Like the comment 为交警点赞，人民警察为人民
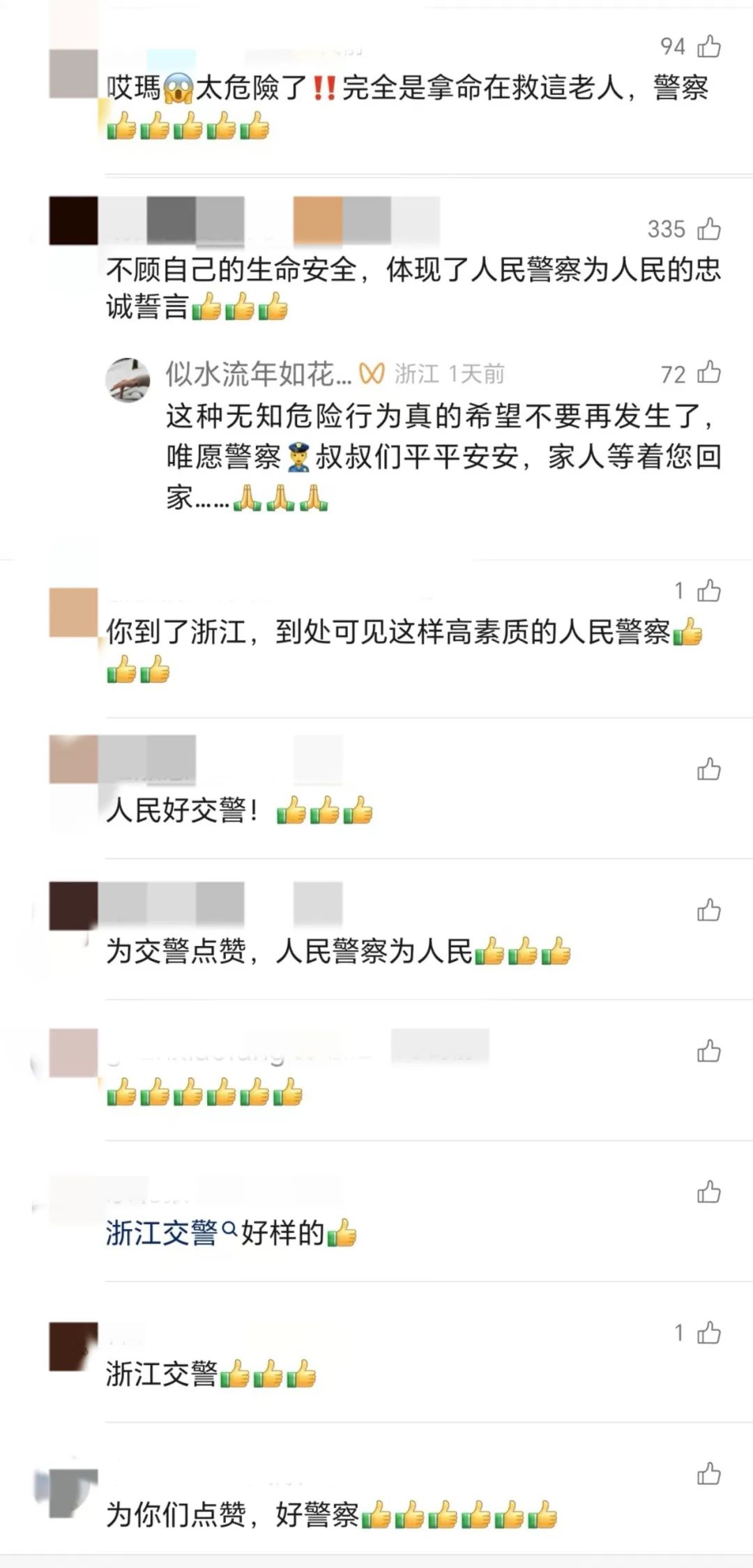 pyautogui.click(x=708, y=910)
